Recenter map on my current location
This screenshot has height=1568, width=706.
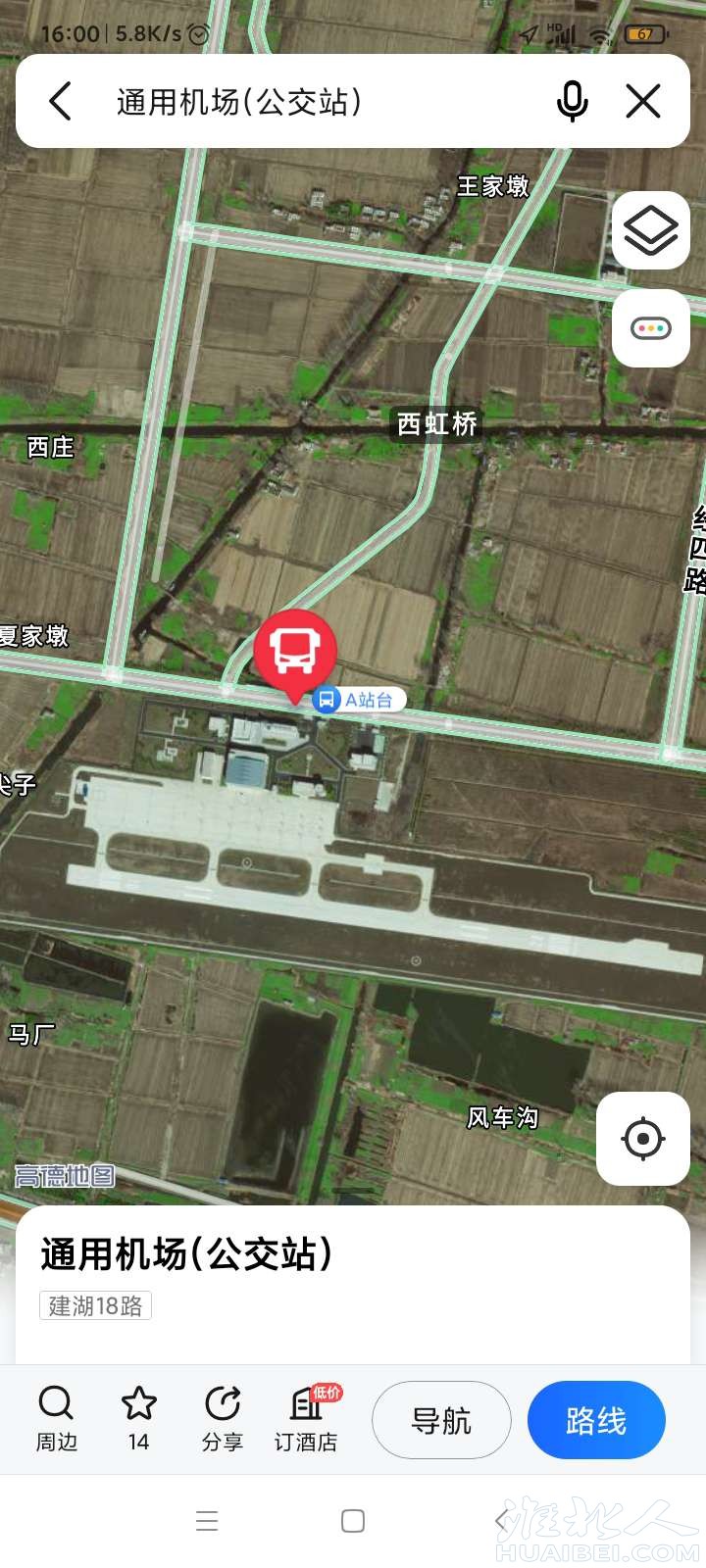coord(643,1139)
